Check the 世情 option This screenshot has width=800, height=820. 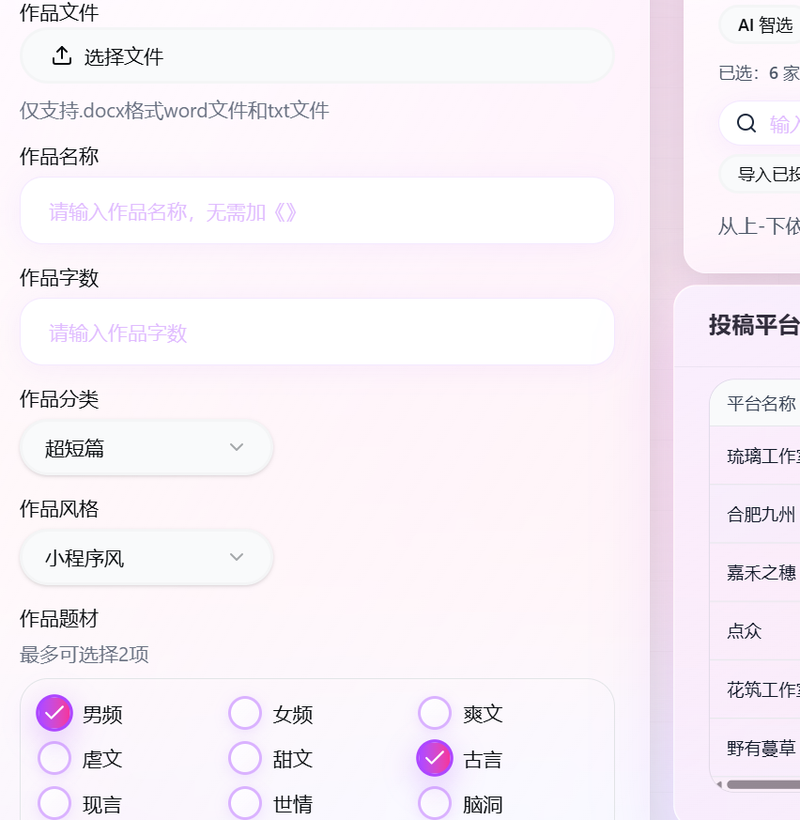pos(245,803)
